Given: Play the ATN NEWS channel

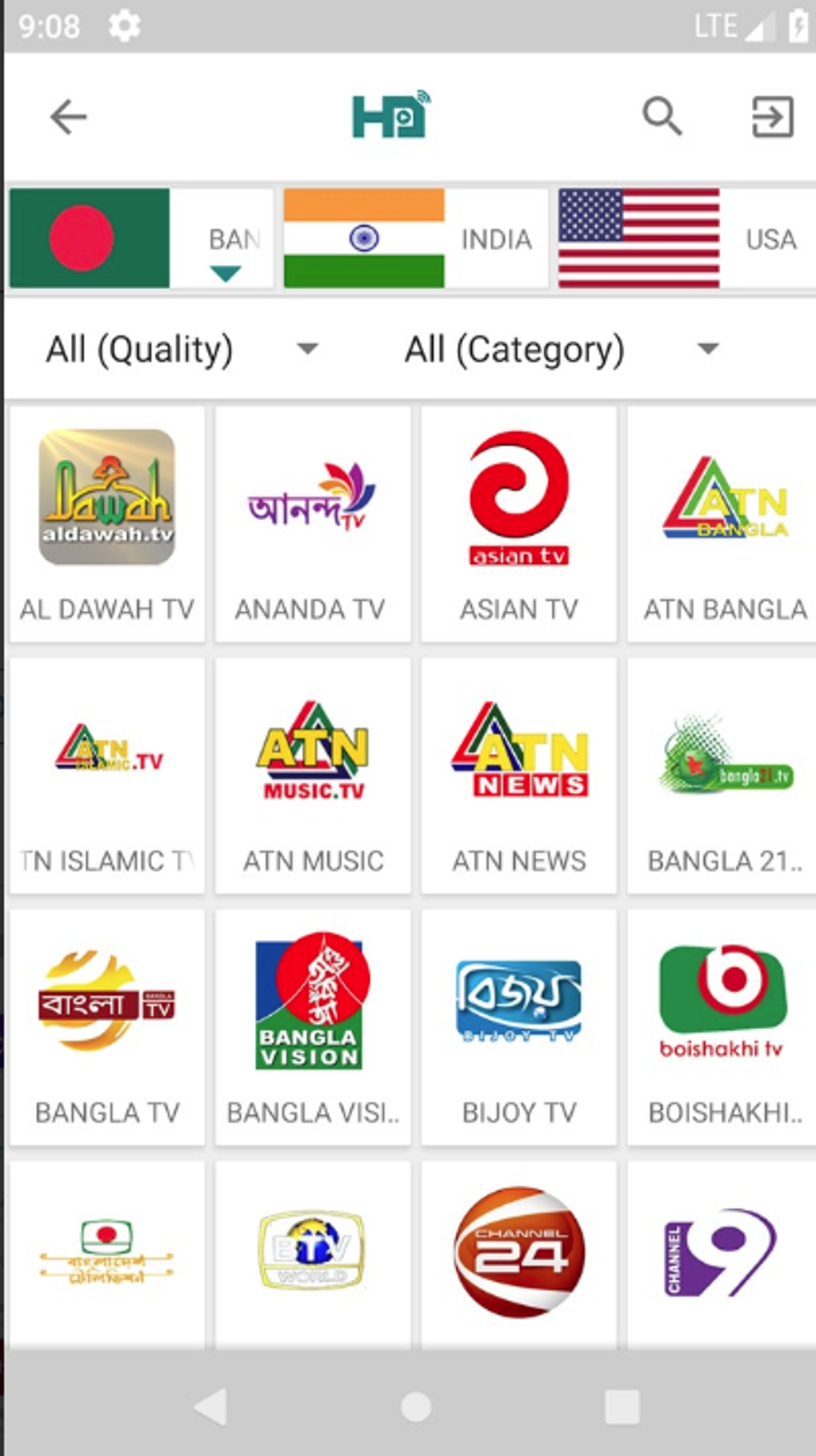Looking at the screenshot, I should (x=518, y=775).
